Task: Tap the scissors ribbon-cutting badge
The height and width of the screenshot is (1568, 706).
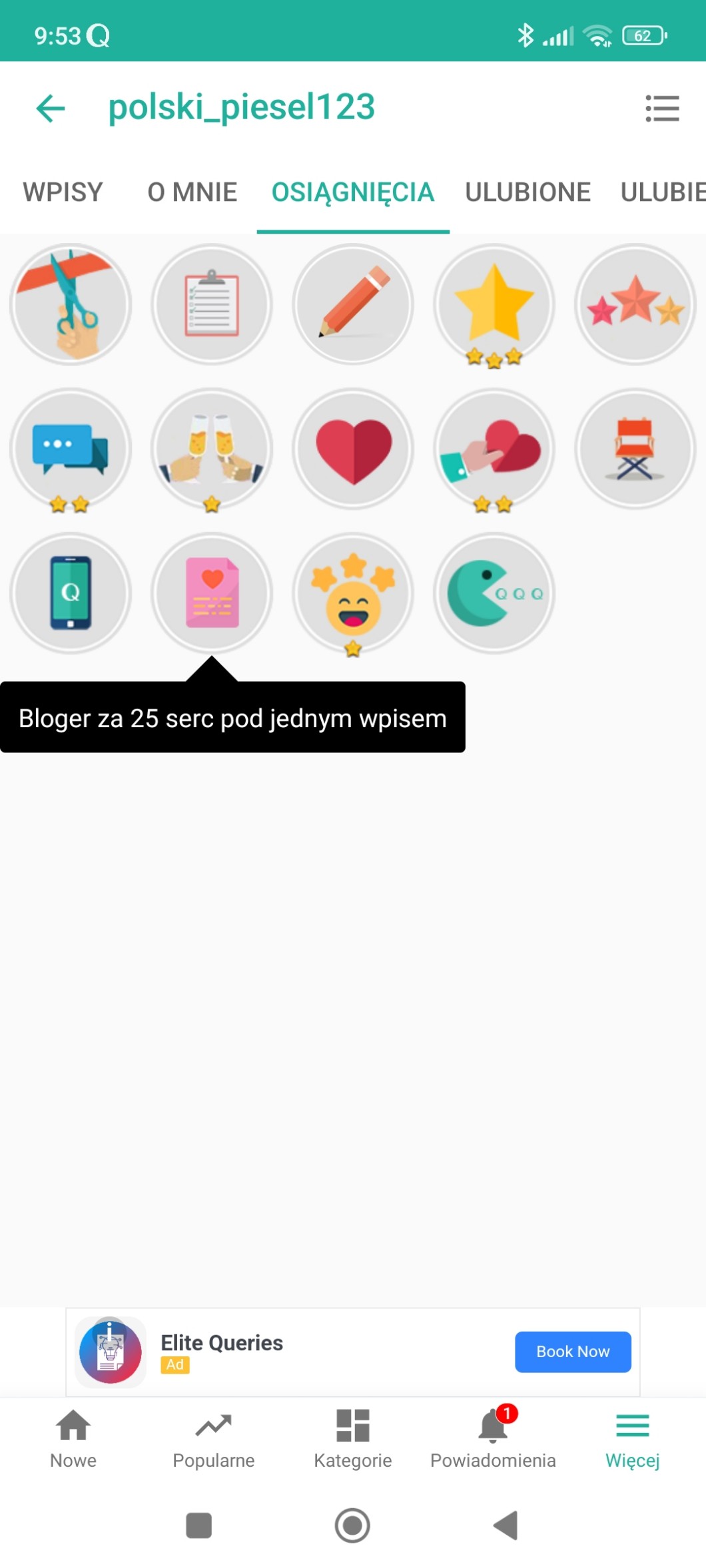Action: click(71, 304)
